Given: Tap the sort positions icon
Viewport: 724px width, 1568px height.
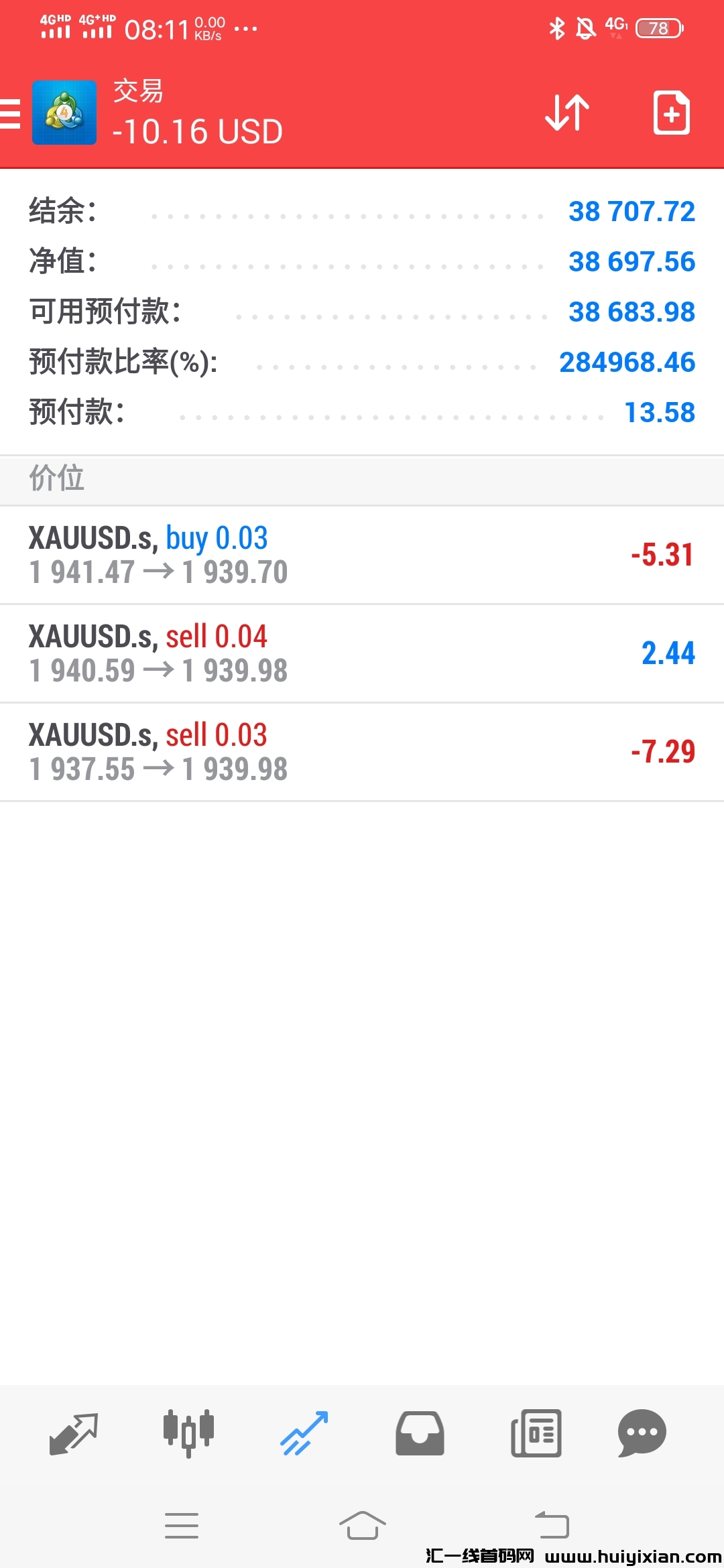Looking at the screenshot, I should pyautogui.click(x=566, y=113).
